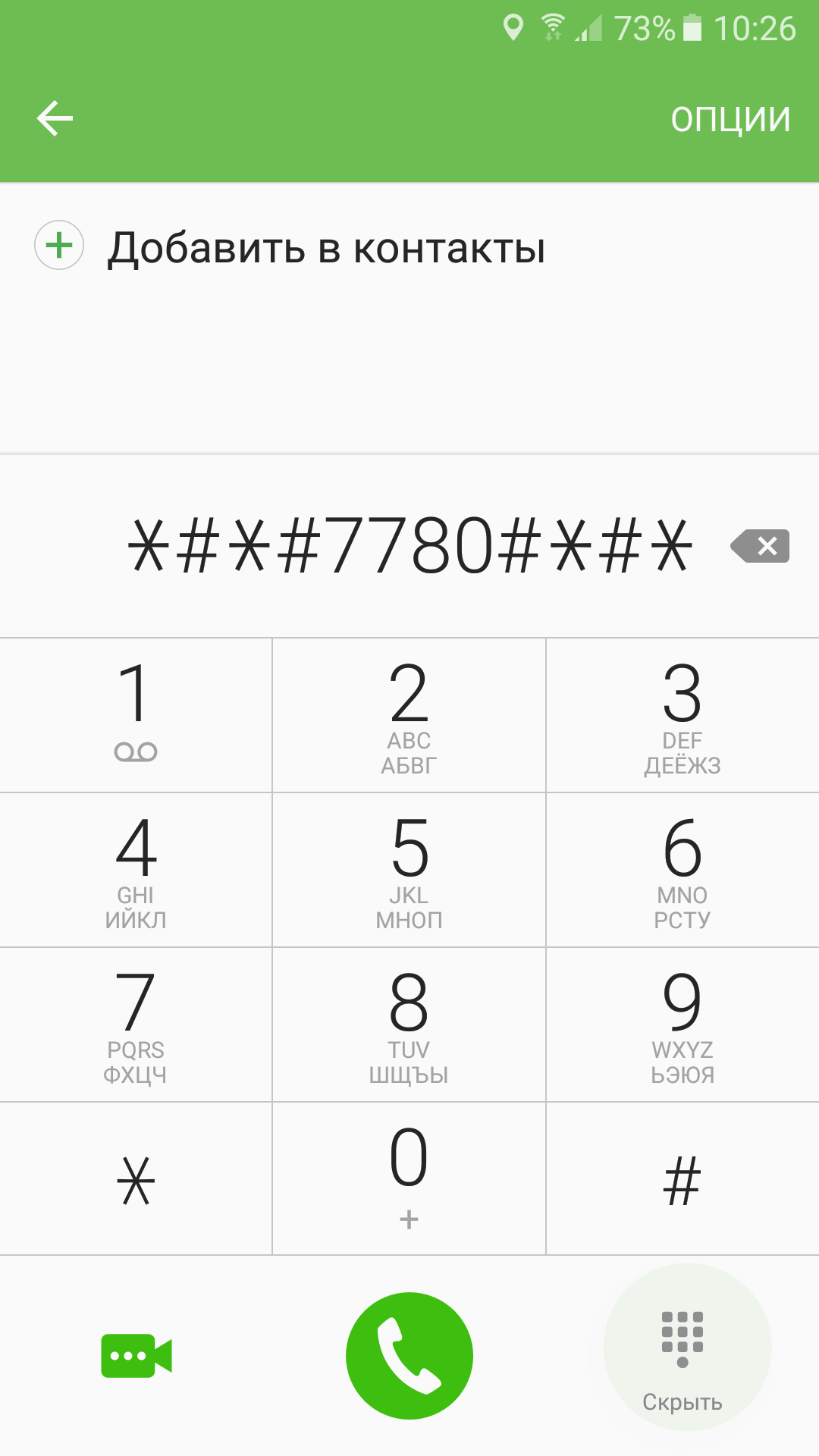Tap keypad key 0
The width and height of the screenshot is (819, 1456).
click(409, 1179)
